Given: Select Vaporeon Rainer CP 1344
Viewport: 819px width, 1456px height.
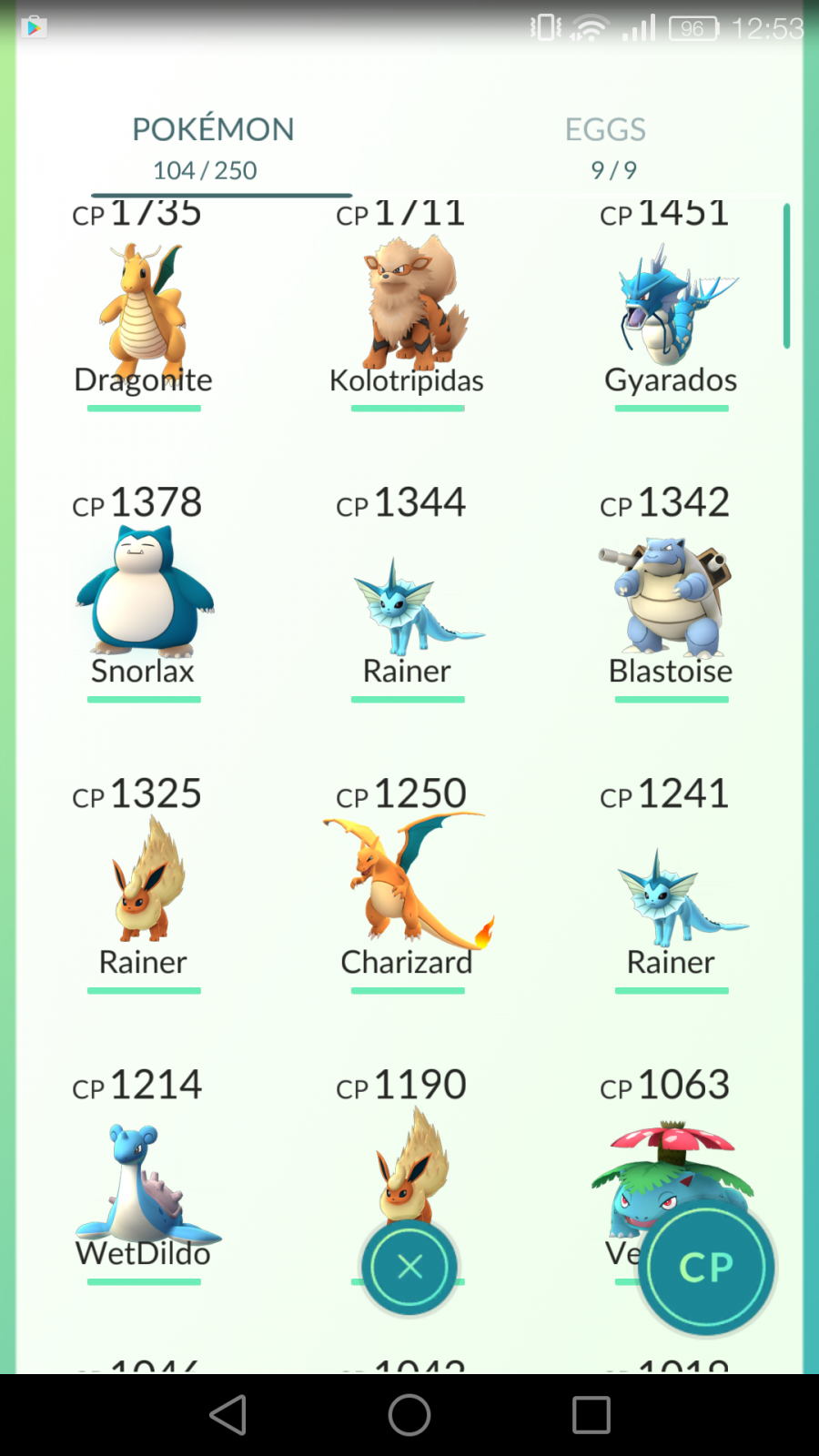Looking at the screenshot, I should coord(407,593).
